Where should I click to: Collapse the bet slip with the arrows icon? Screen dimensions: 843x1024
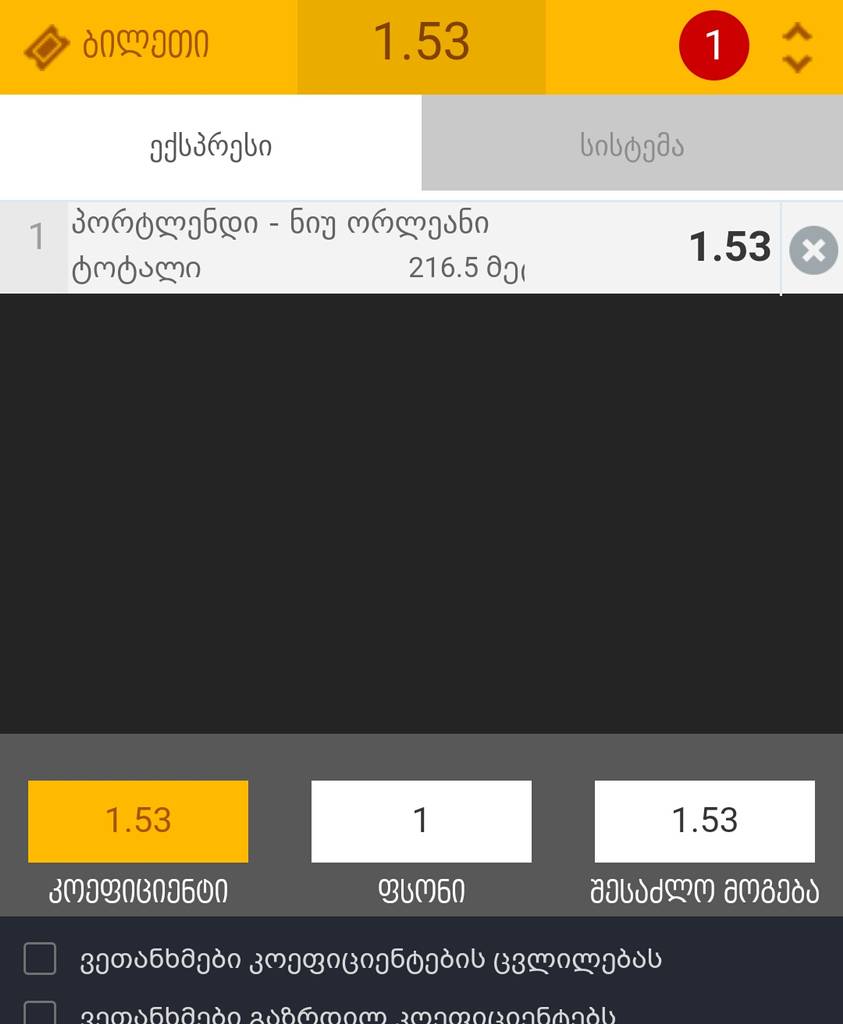796,47
